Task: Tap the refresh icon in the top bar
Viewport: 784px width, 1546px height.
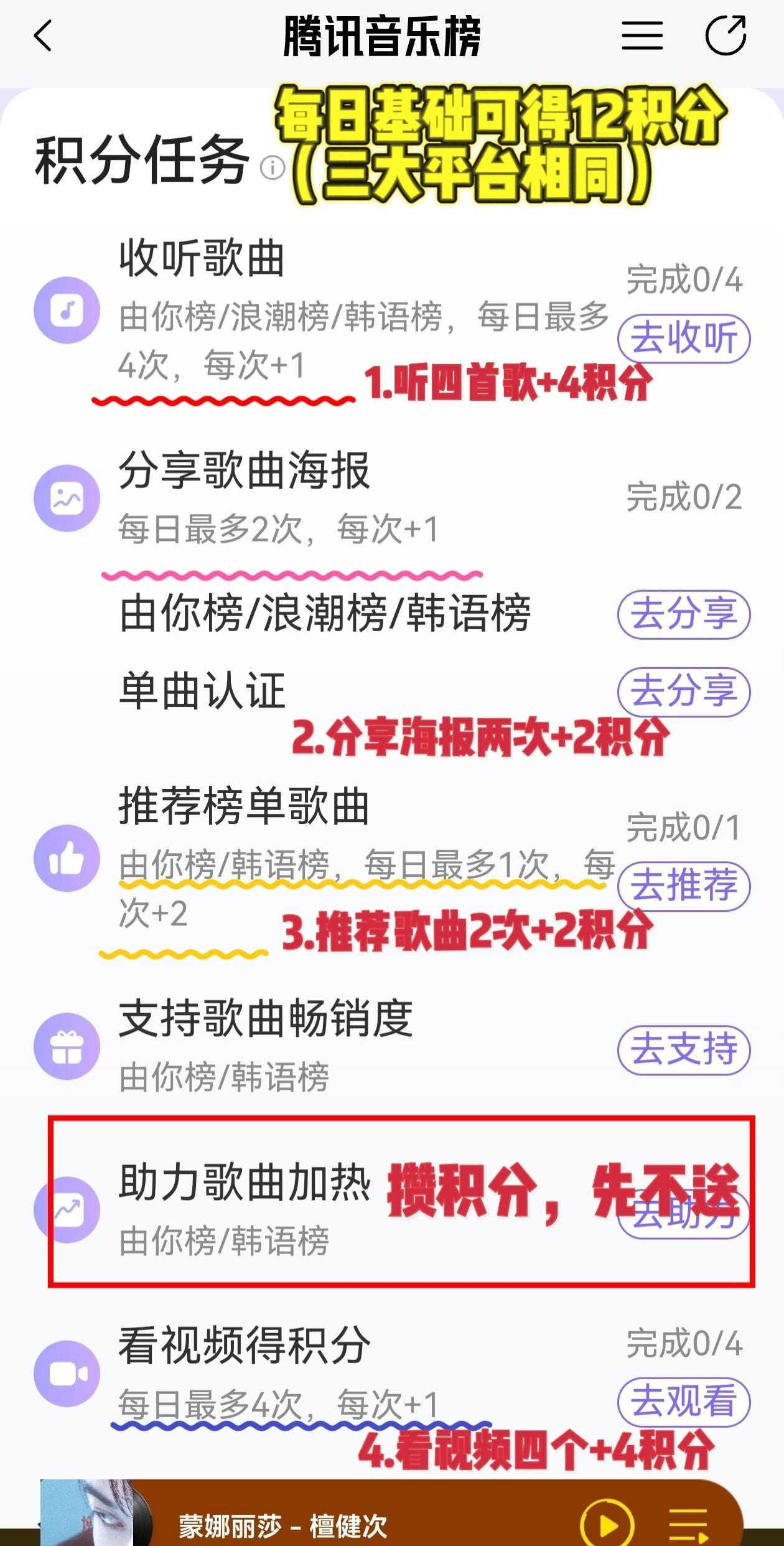Action: pos(725,36)
